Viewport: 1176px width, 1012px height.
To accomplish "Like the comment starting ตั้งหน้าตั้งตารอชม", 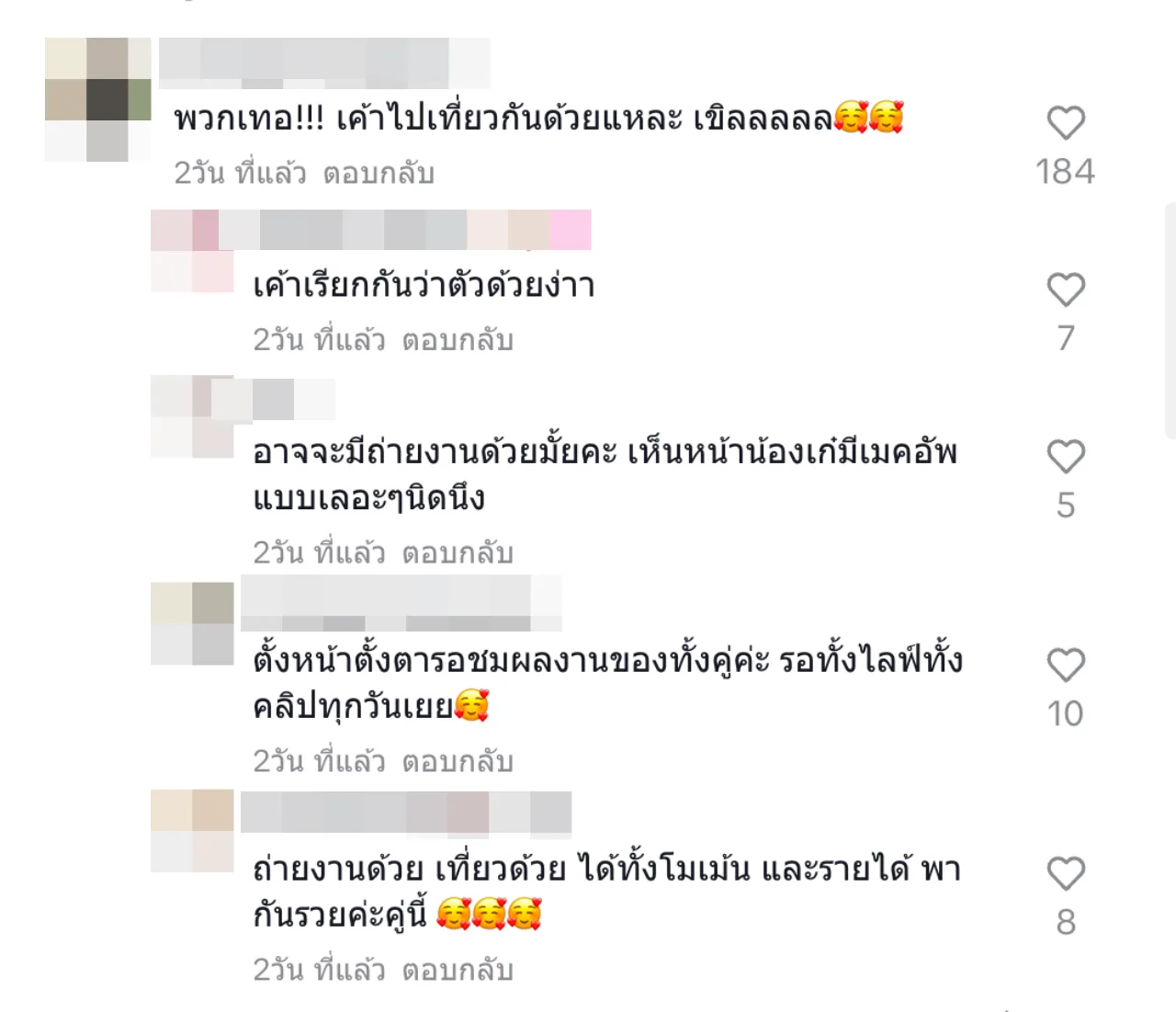I will coord(1066,665).
